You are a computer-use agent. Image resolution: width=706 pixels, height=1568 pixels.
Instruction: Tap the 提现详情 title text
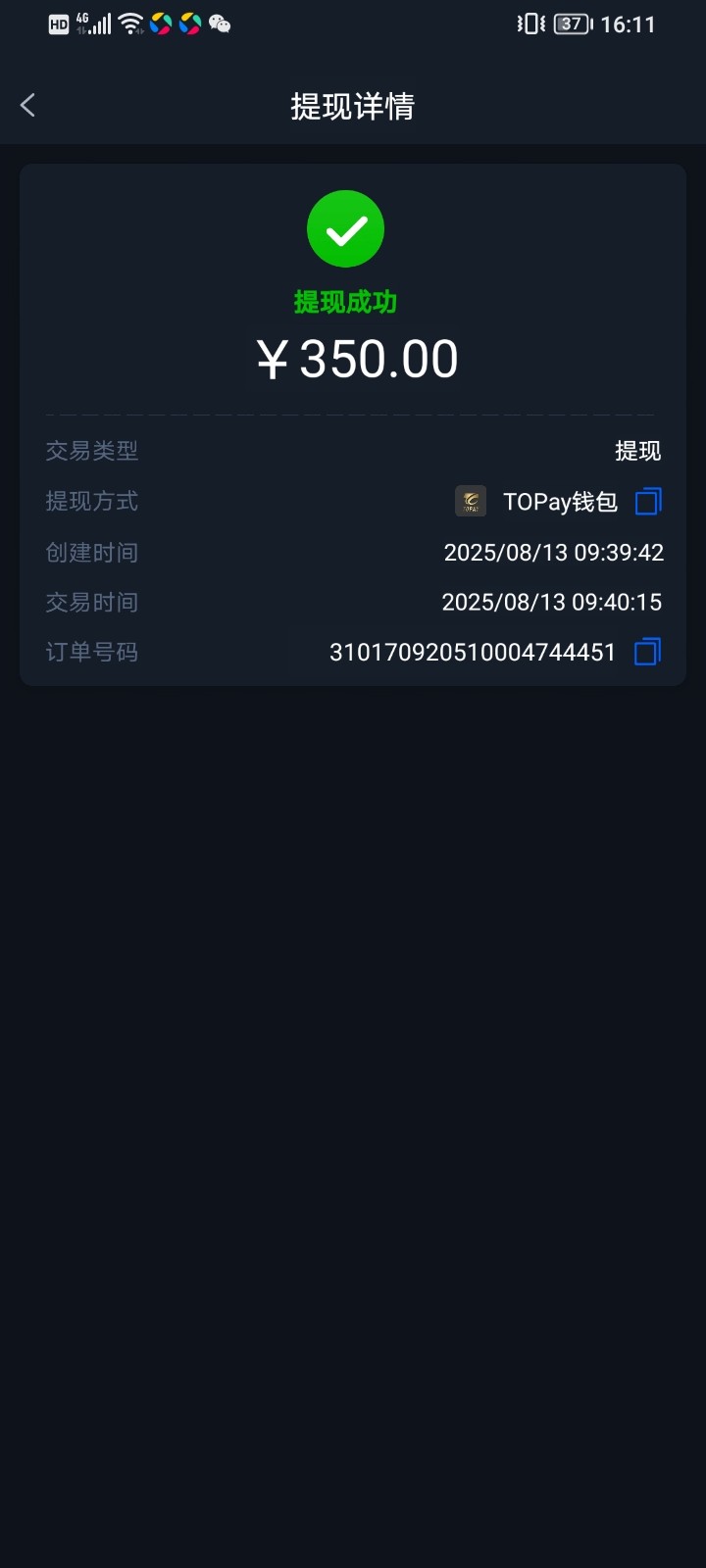(x=353, y=106)
